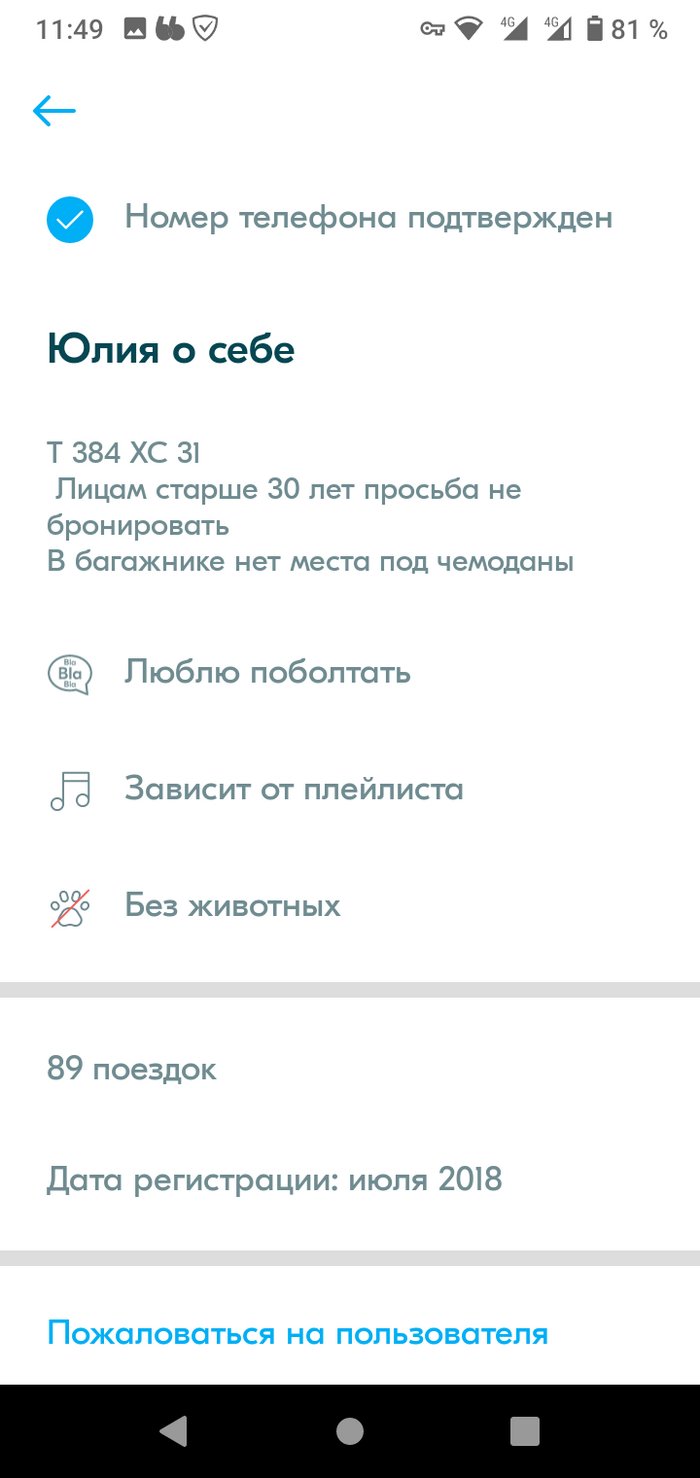Tap the Пожаловаться на пользователя link
This screenshot has width=700, height=1478.
tap(297, 1333)
